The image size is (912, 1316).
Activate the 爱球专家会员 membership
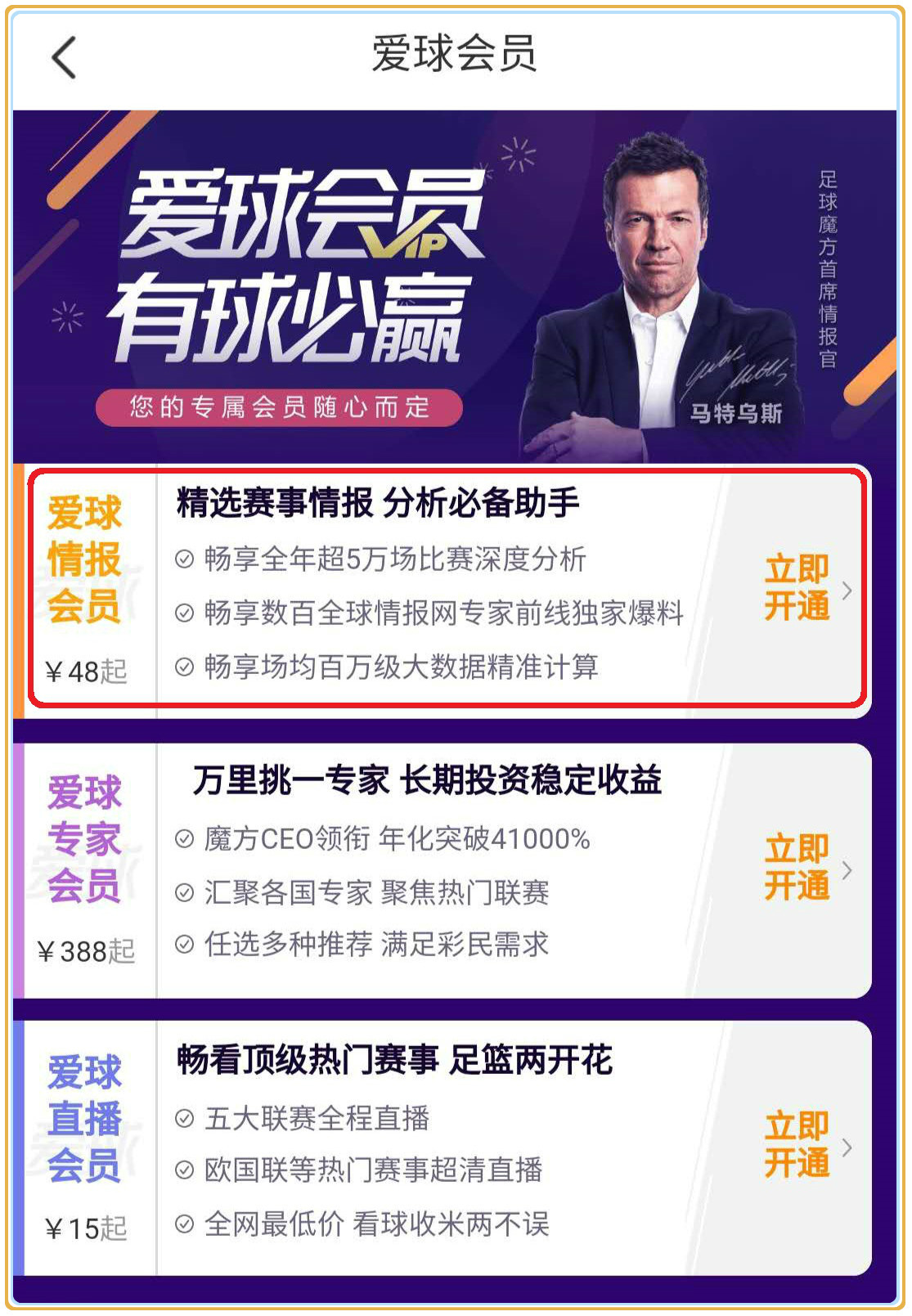click(x=797, y=868)
